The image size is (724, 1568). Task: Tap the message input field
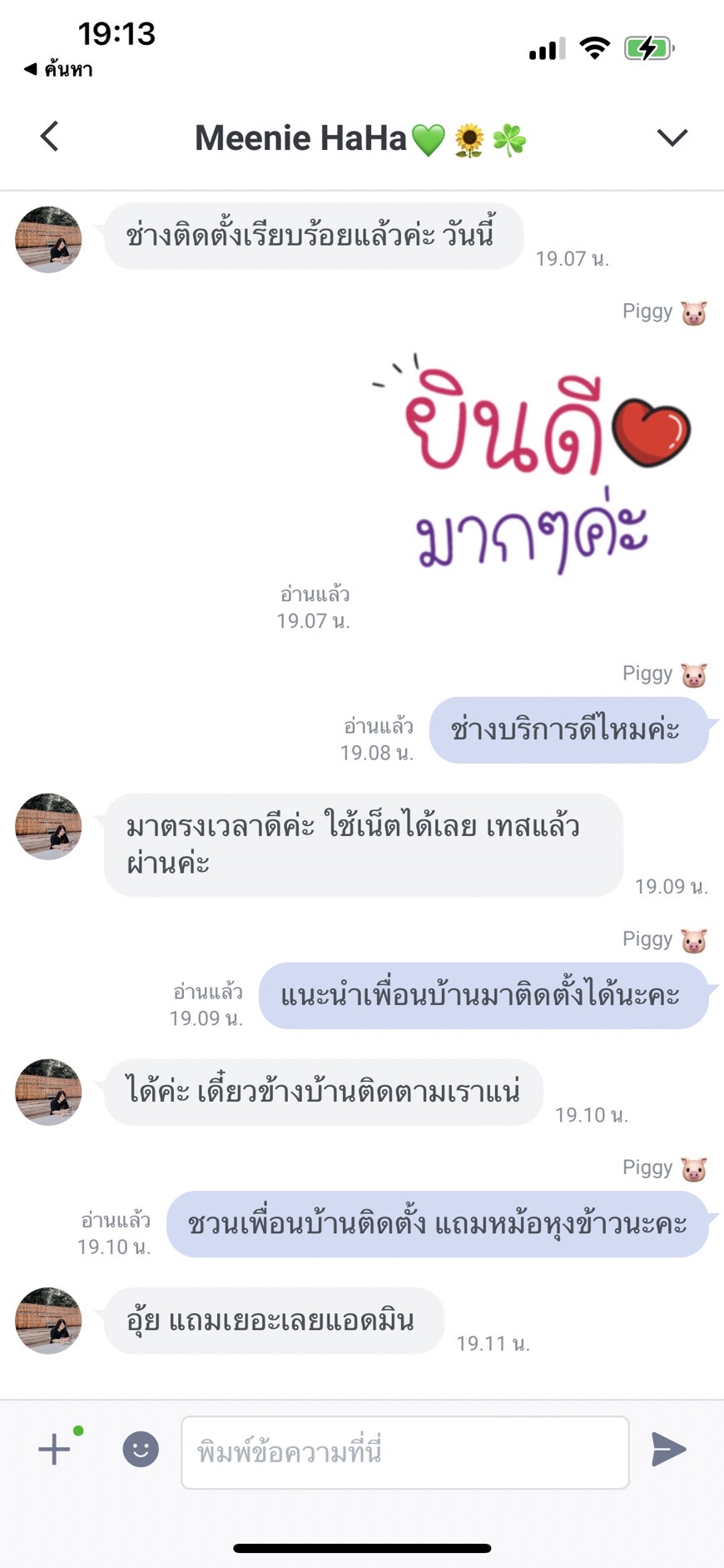pos(405,1452)
